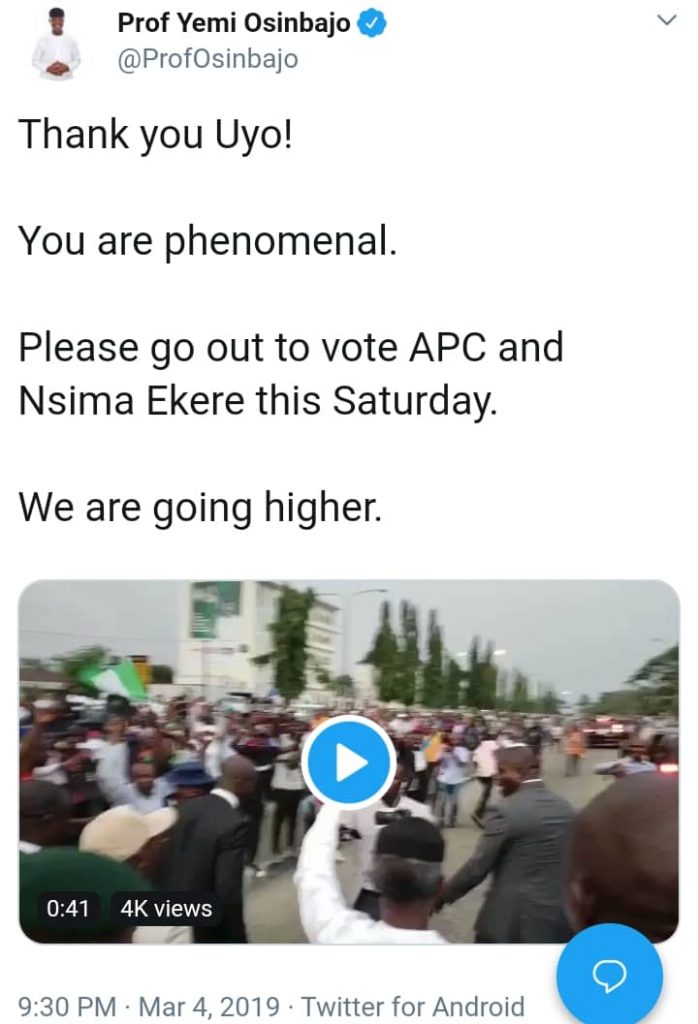
Task: Open the @ProfOsinbajo profile handle
Action: (208, 60)
